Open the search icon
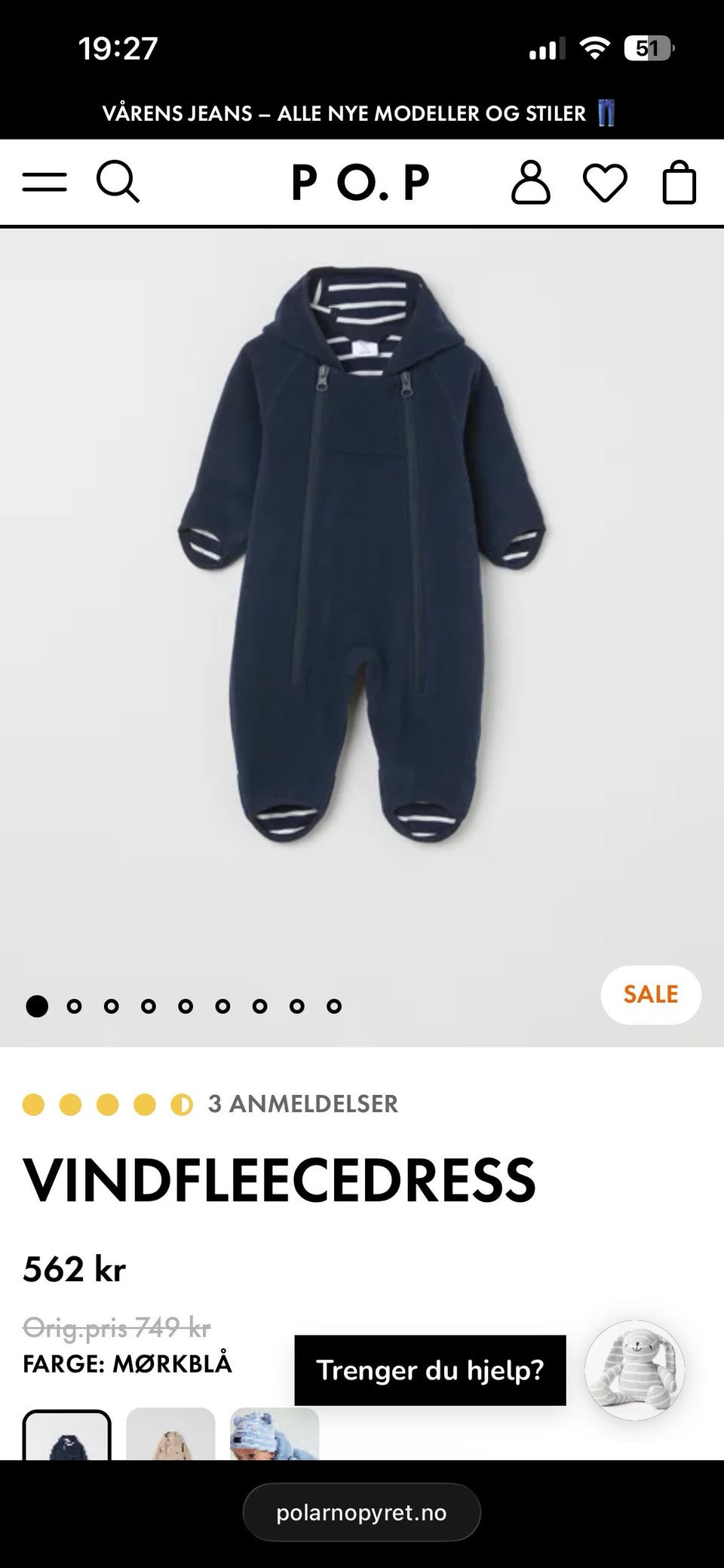The image size is (724, 1568). (118, 182)
